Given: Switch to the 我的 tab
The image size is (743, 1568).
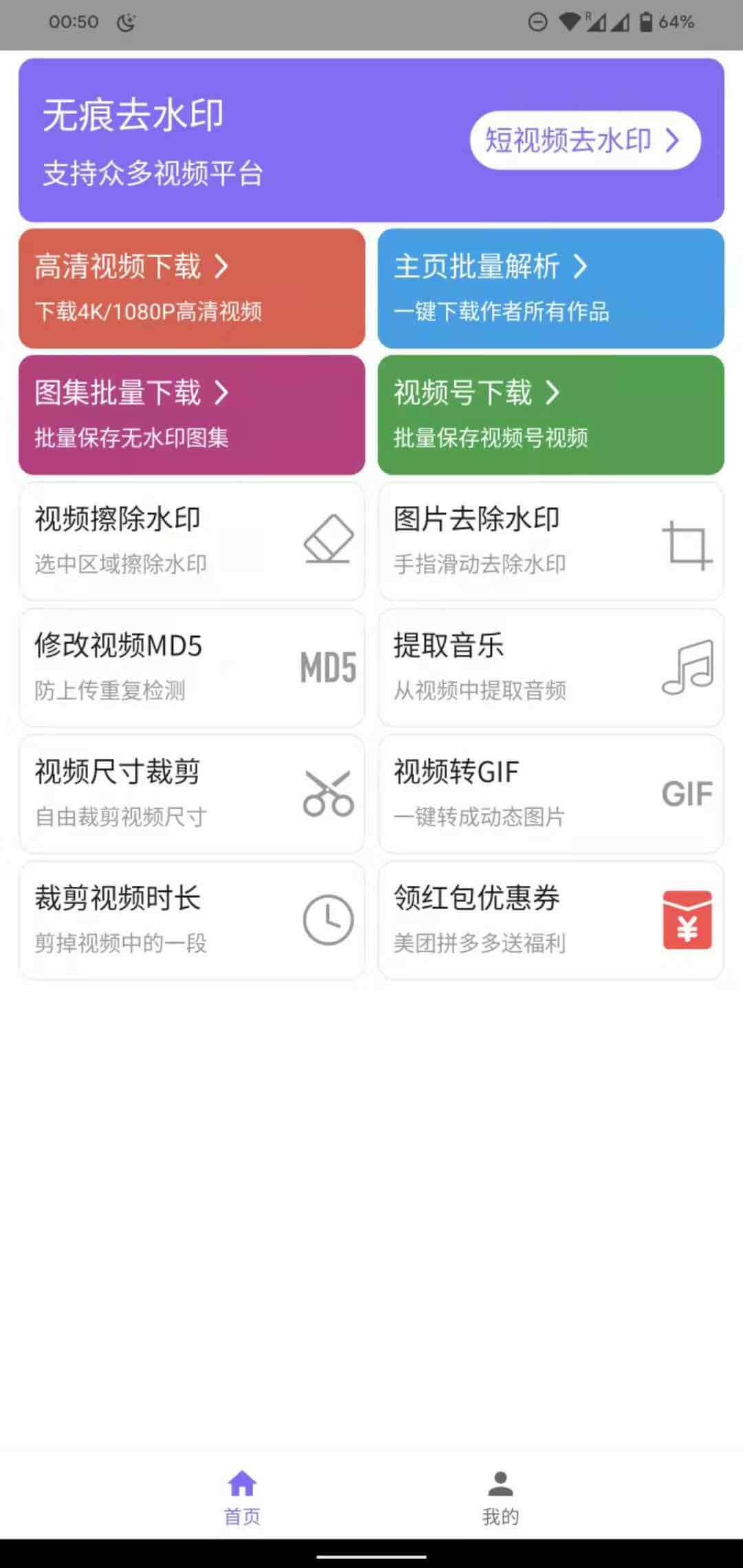Looking at the screenshot, I should tap(500, 1498).
